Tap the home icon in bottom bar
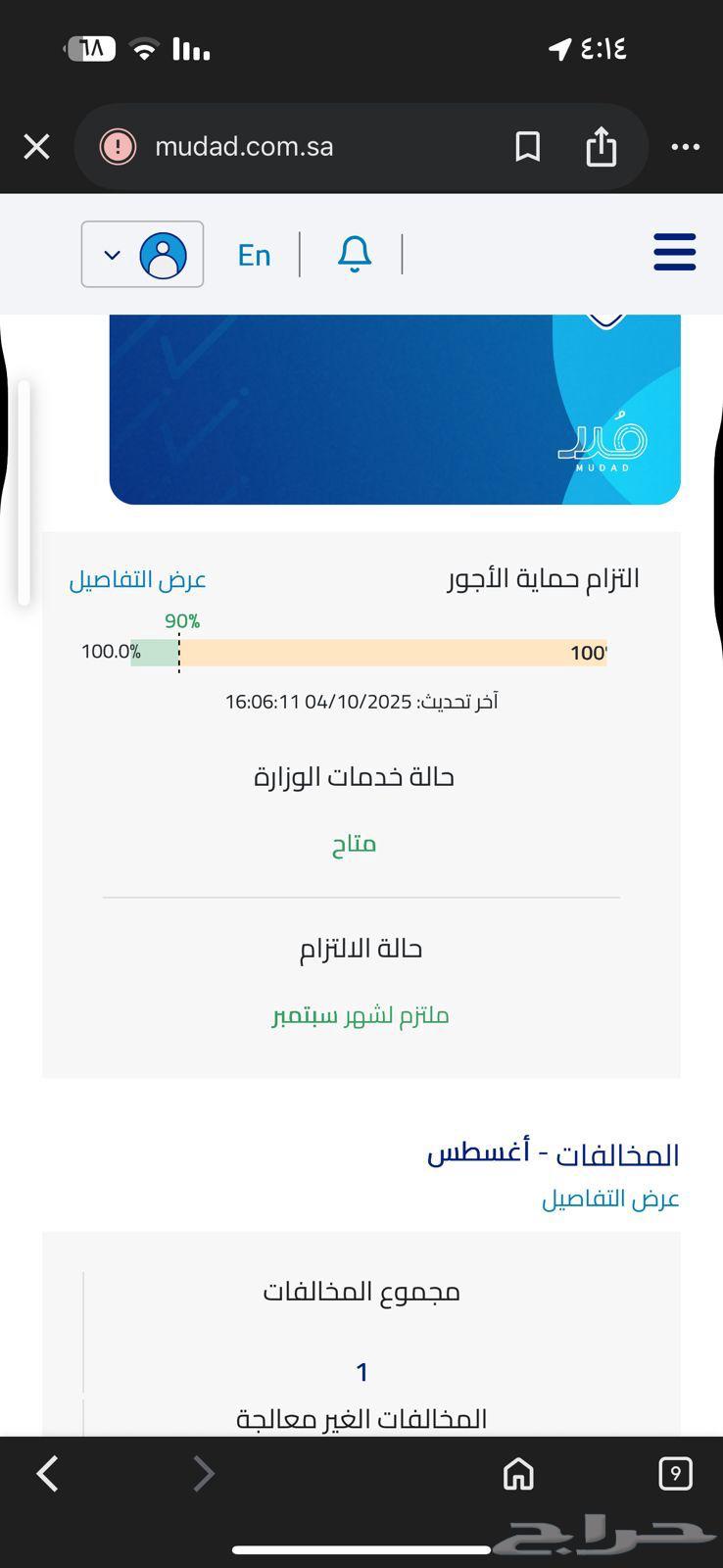 click(x=518, y=1473)
